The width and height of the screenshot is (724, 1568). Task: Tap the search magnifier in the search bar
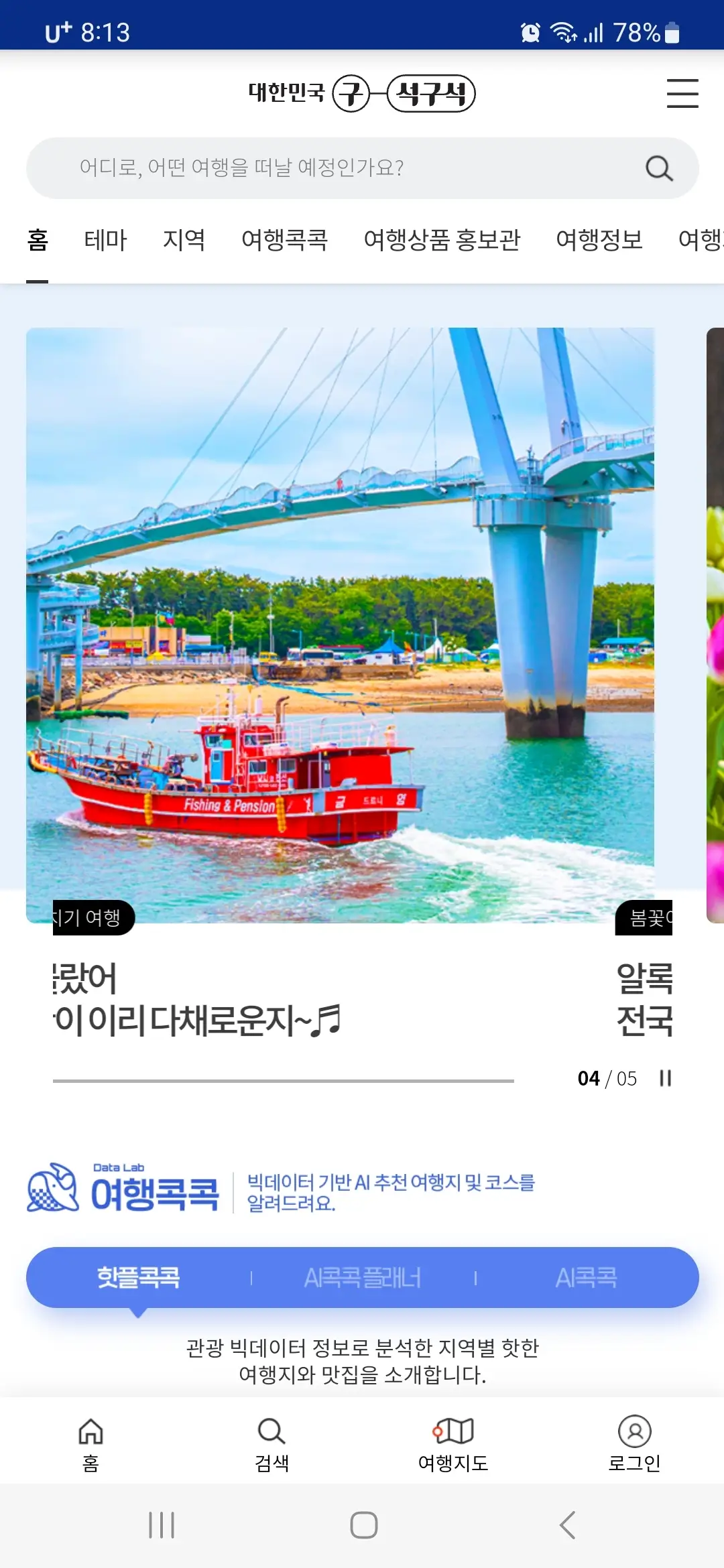pos(659,168)
